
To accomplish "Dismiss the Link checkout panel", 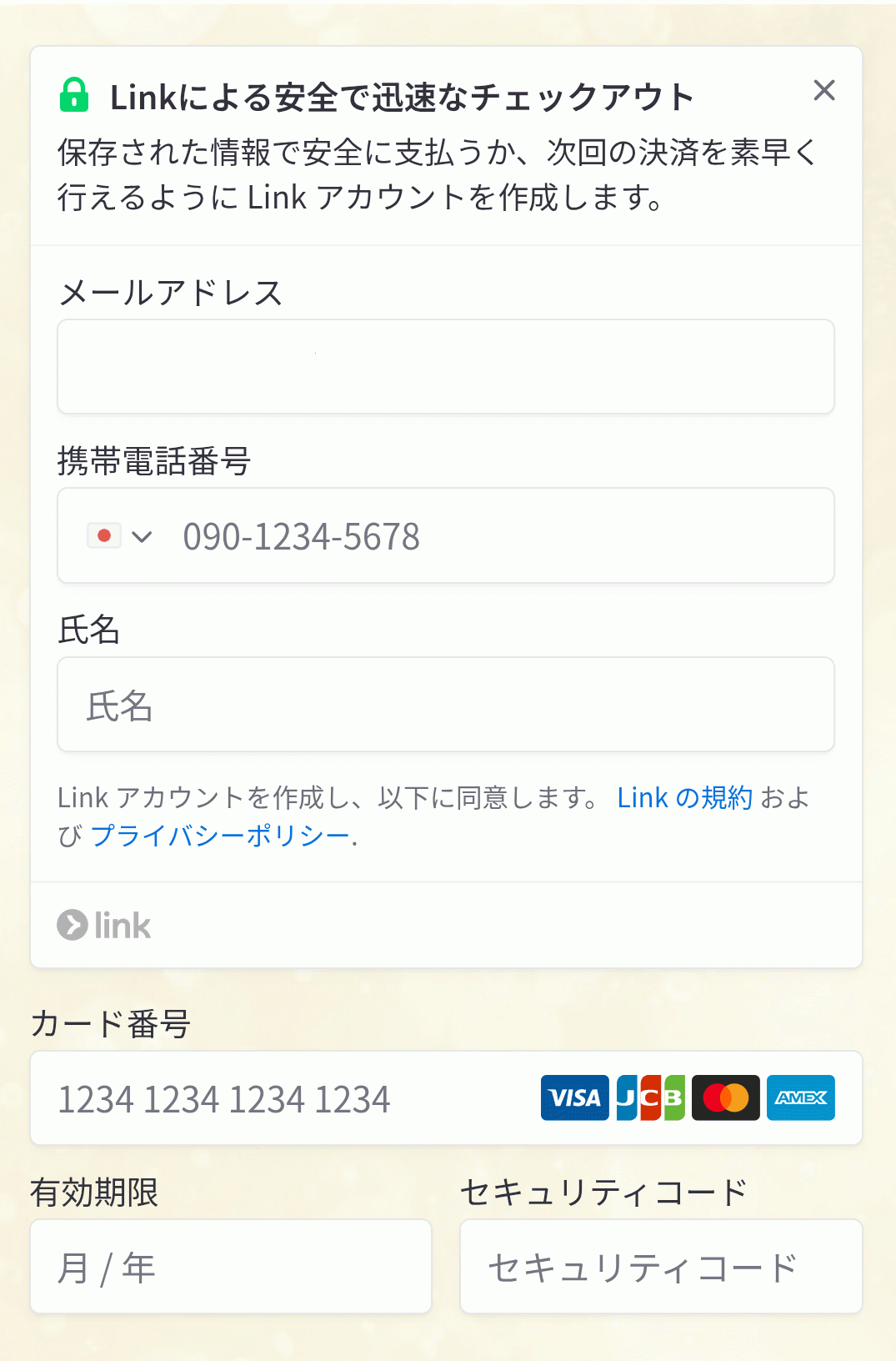I will tap(823, 90).
